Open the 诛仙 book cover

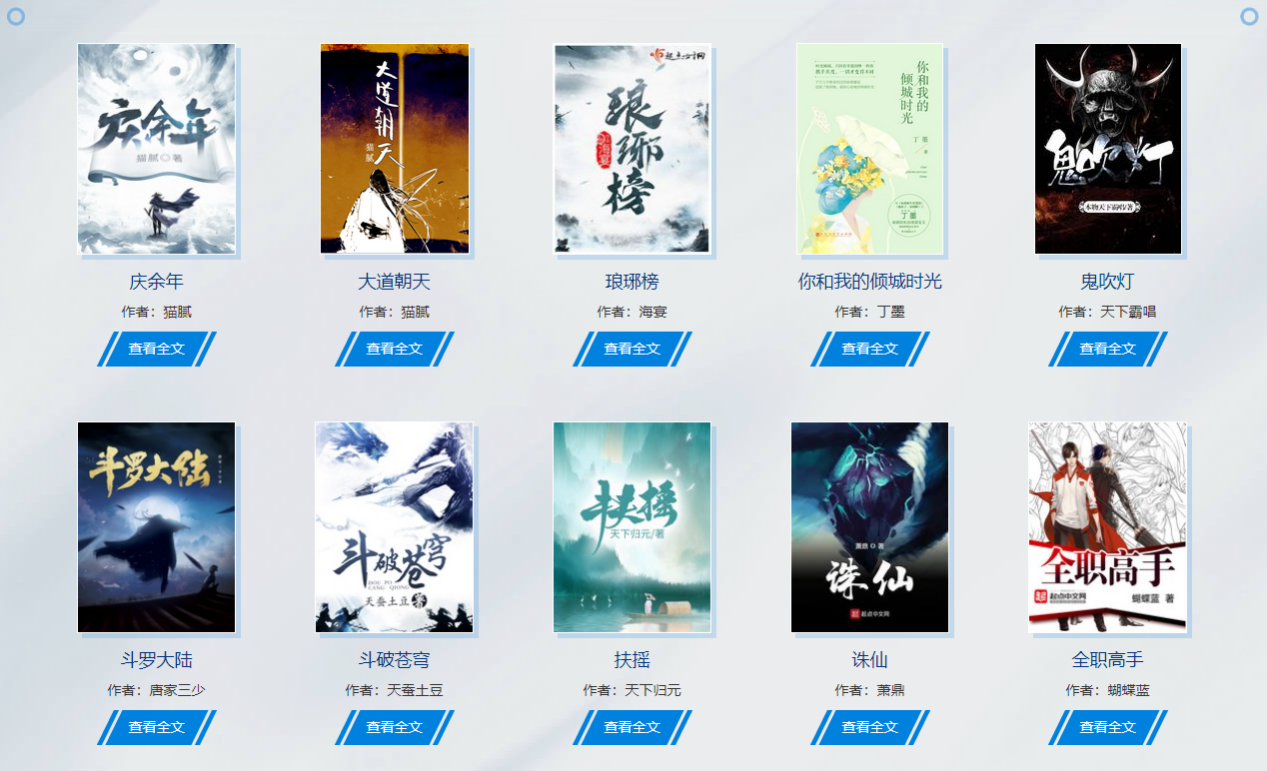[870, 527]
